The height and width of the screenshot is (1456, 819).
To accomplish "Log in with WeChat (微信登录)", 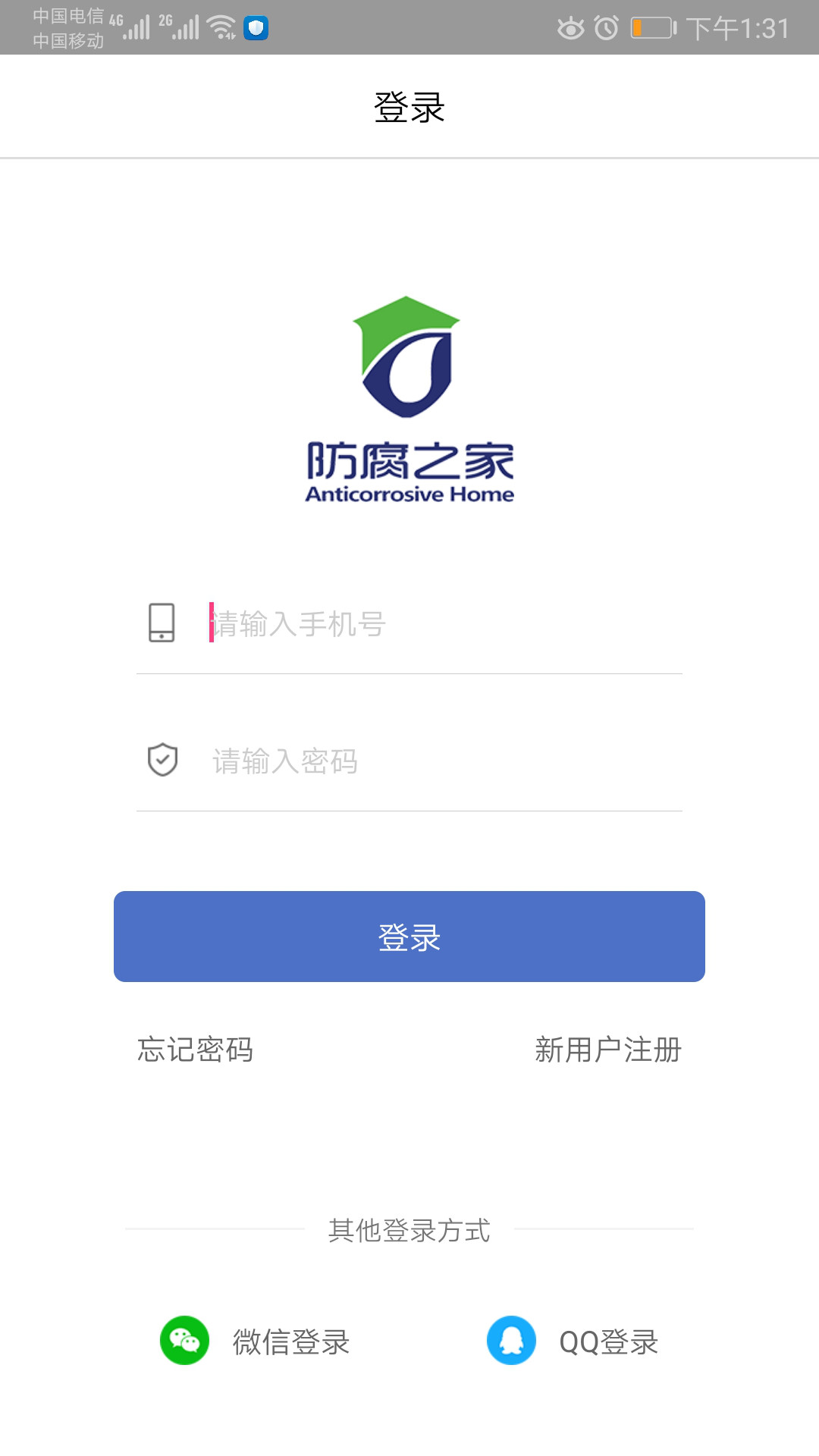I will click(x=255, y=1341).
